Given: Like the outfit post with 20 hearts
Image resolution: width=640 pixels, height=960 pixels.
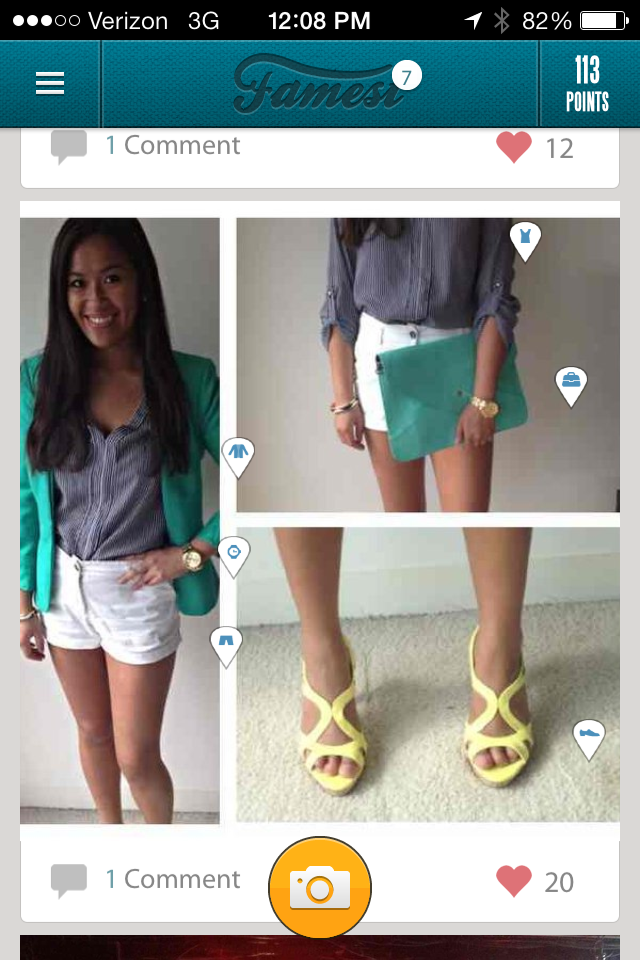Looking at the screenshot, I should 514,881.
